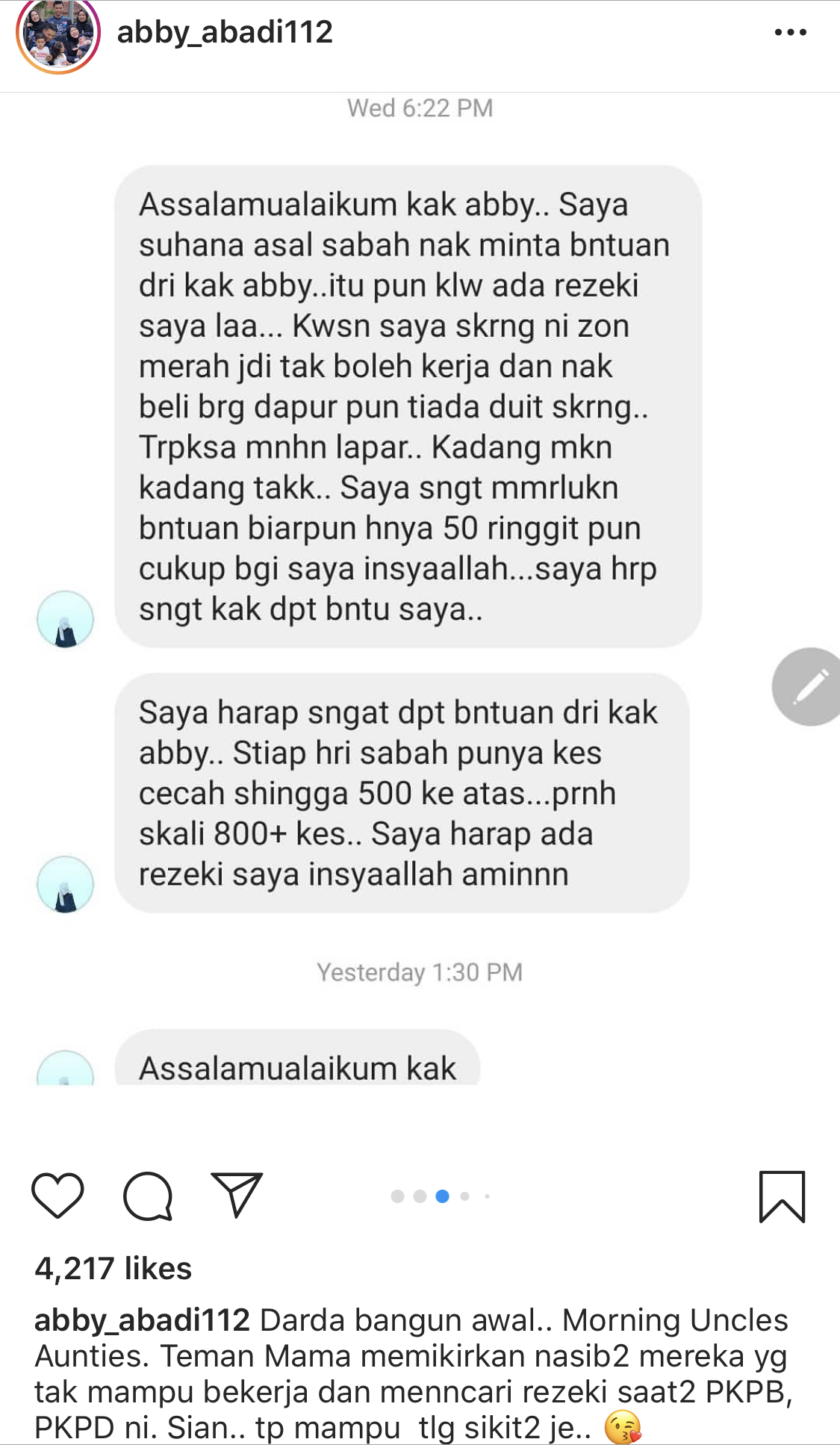Share the post via the paper plane icon

click(x=237, y=1194)
